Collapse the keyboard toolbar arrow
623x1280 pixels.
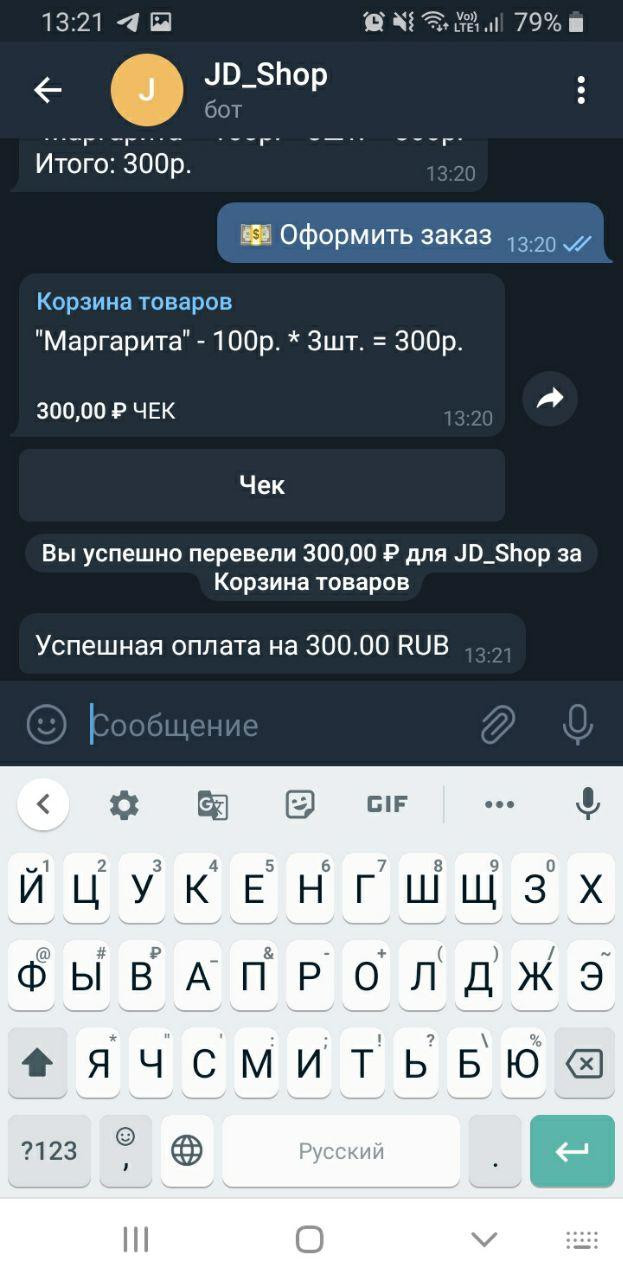click(42, 803)
